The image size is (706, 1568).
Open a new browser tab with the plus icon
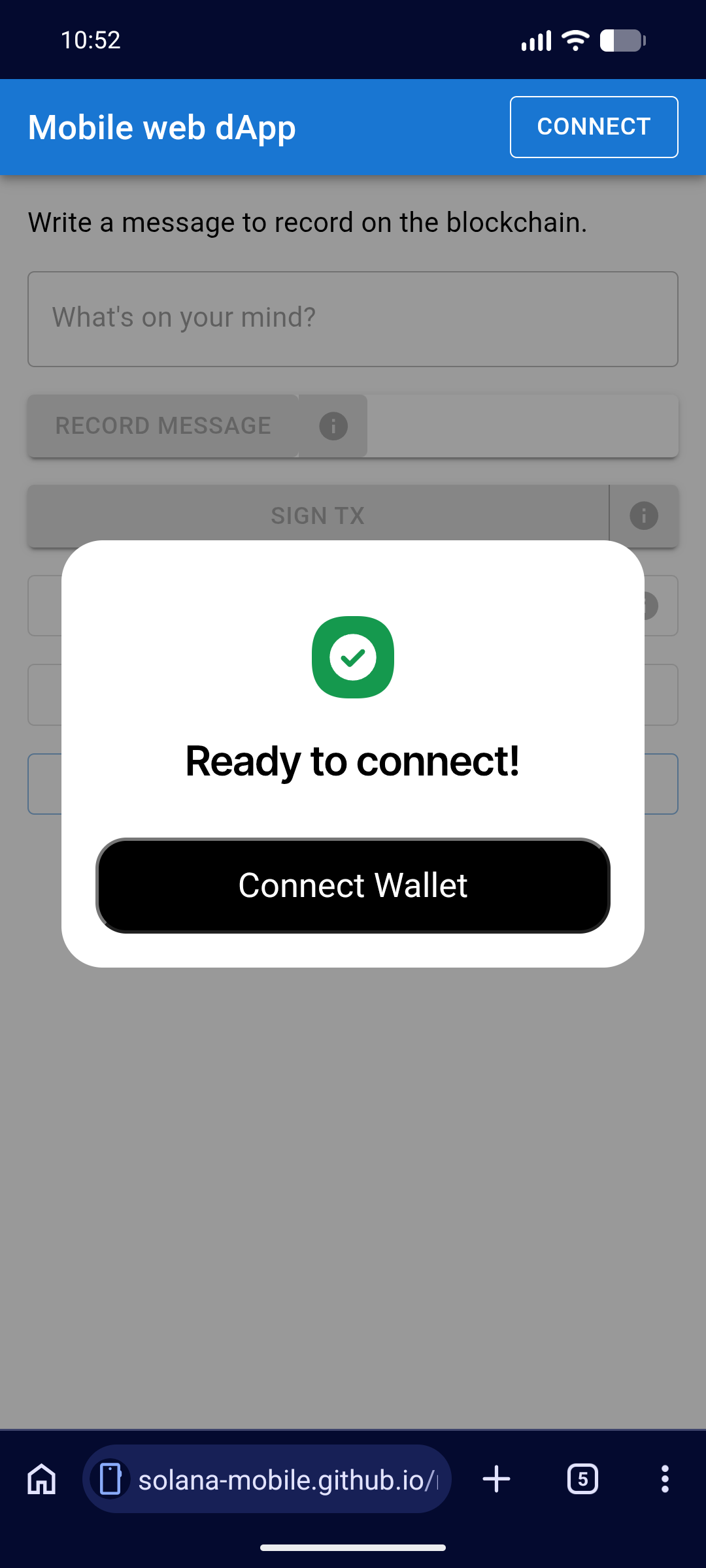[x=496, y=1480]
